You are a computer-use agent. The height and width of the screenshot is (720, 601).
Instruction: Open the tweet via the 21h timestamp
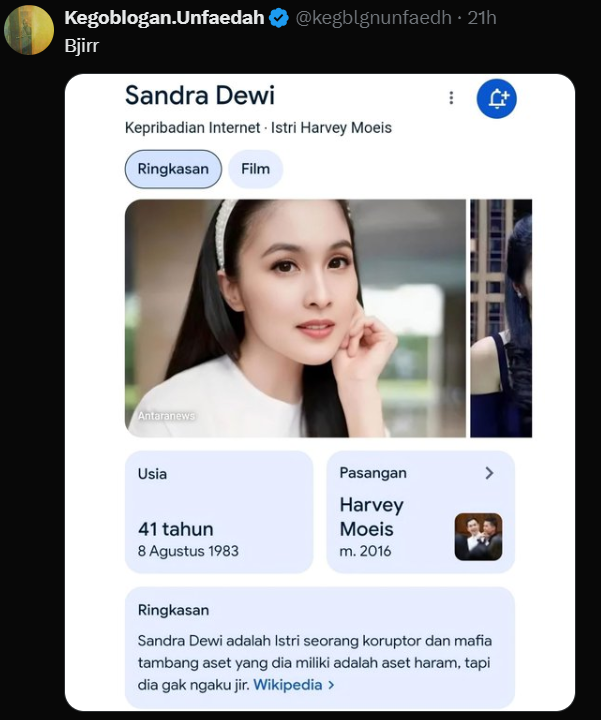point(482,17)
